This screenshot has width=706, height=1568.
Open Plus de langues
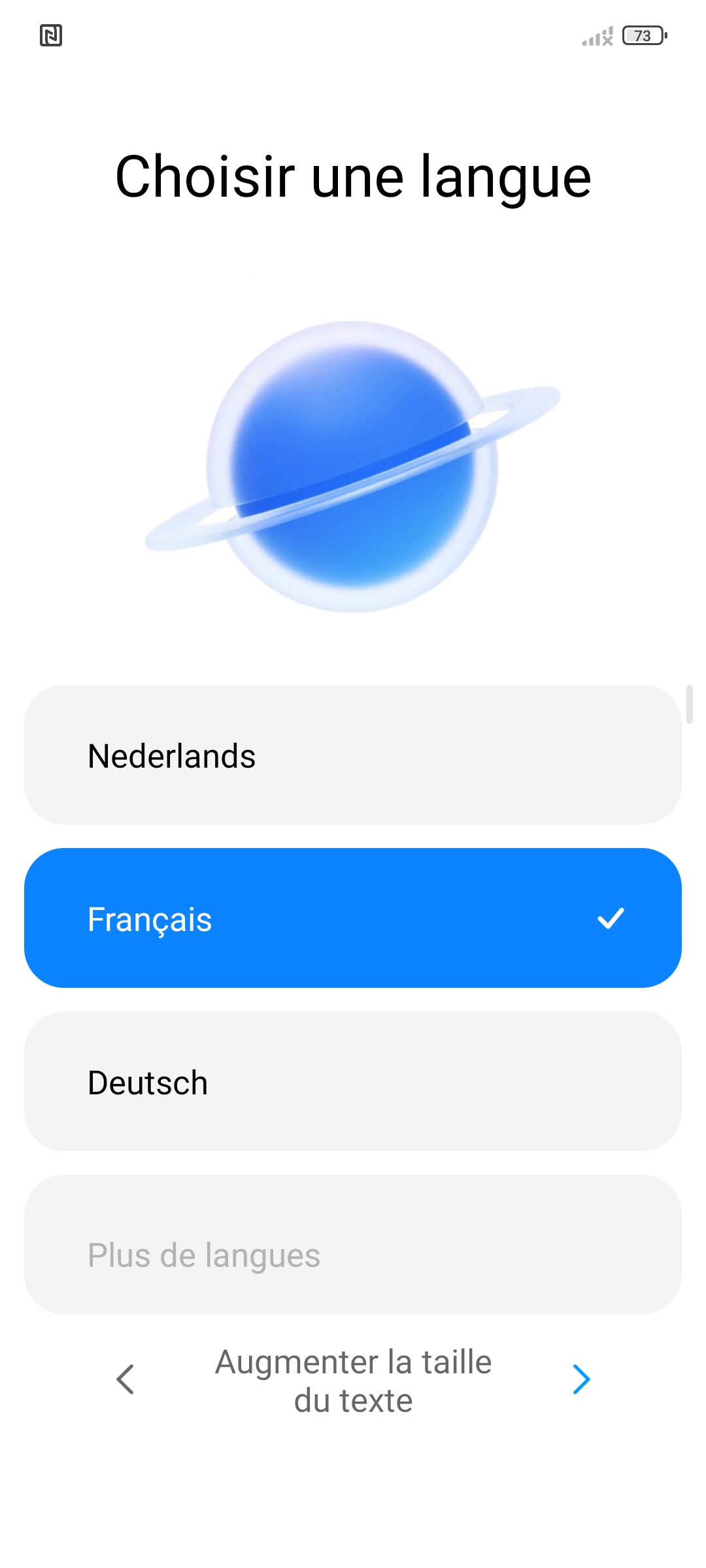pyautogui.click(x=353, y=1245)
